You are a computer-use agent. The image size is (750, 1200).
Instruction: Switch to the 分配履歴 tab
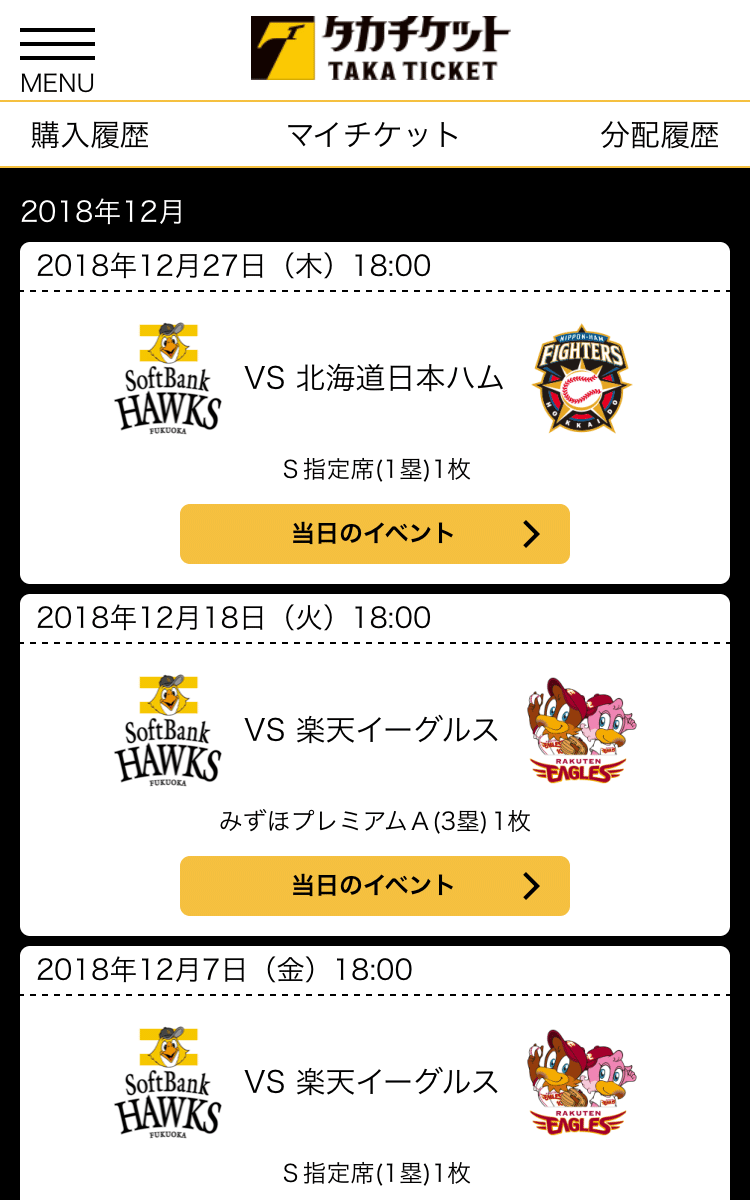[x=659, y=135]
